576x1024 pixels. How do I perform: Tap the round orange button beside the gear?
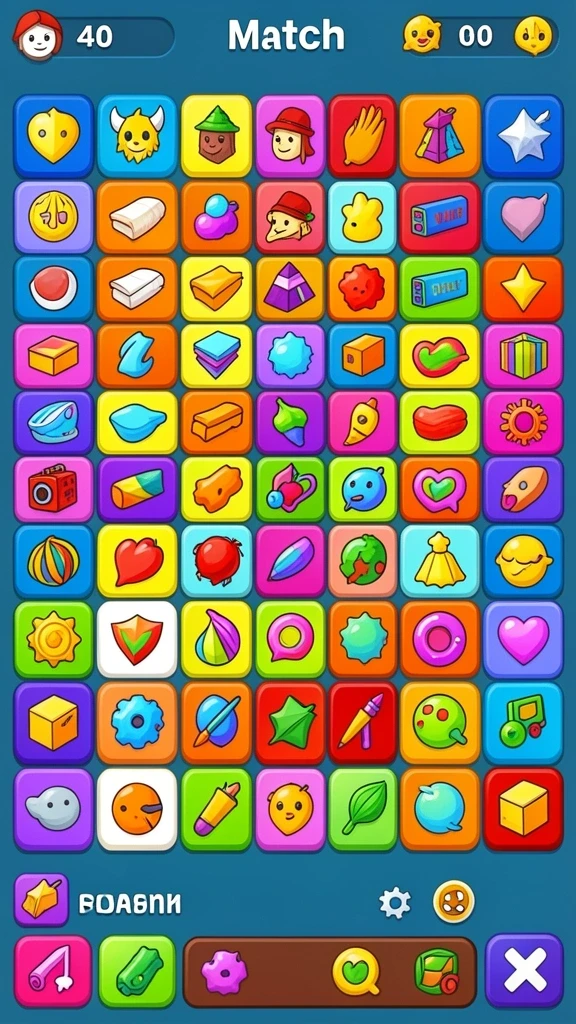click(454, 902)
